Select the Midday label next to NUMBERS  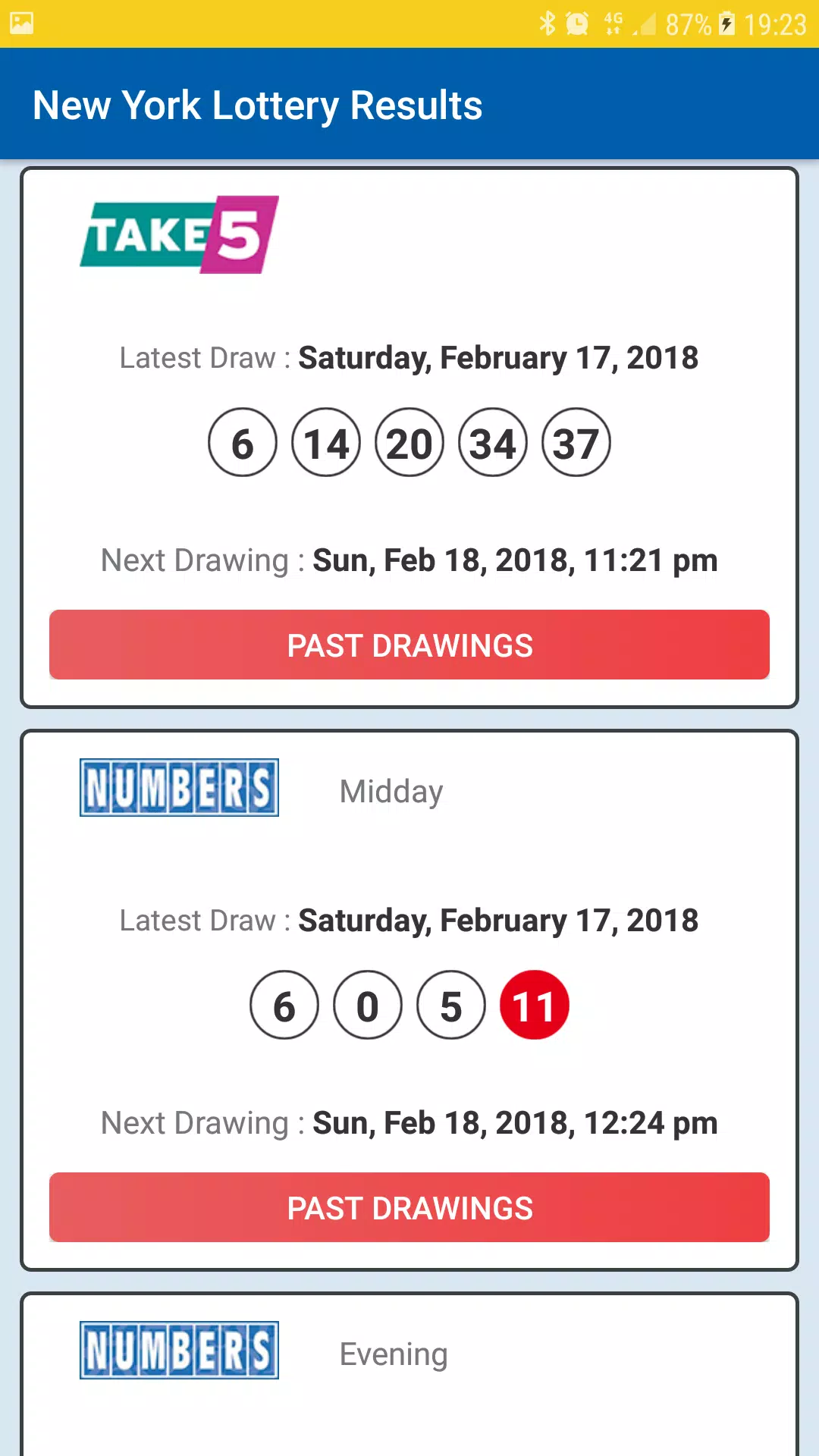point(391,791)
